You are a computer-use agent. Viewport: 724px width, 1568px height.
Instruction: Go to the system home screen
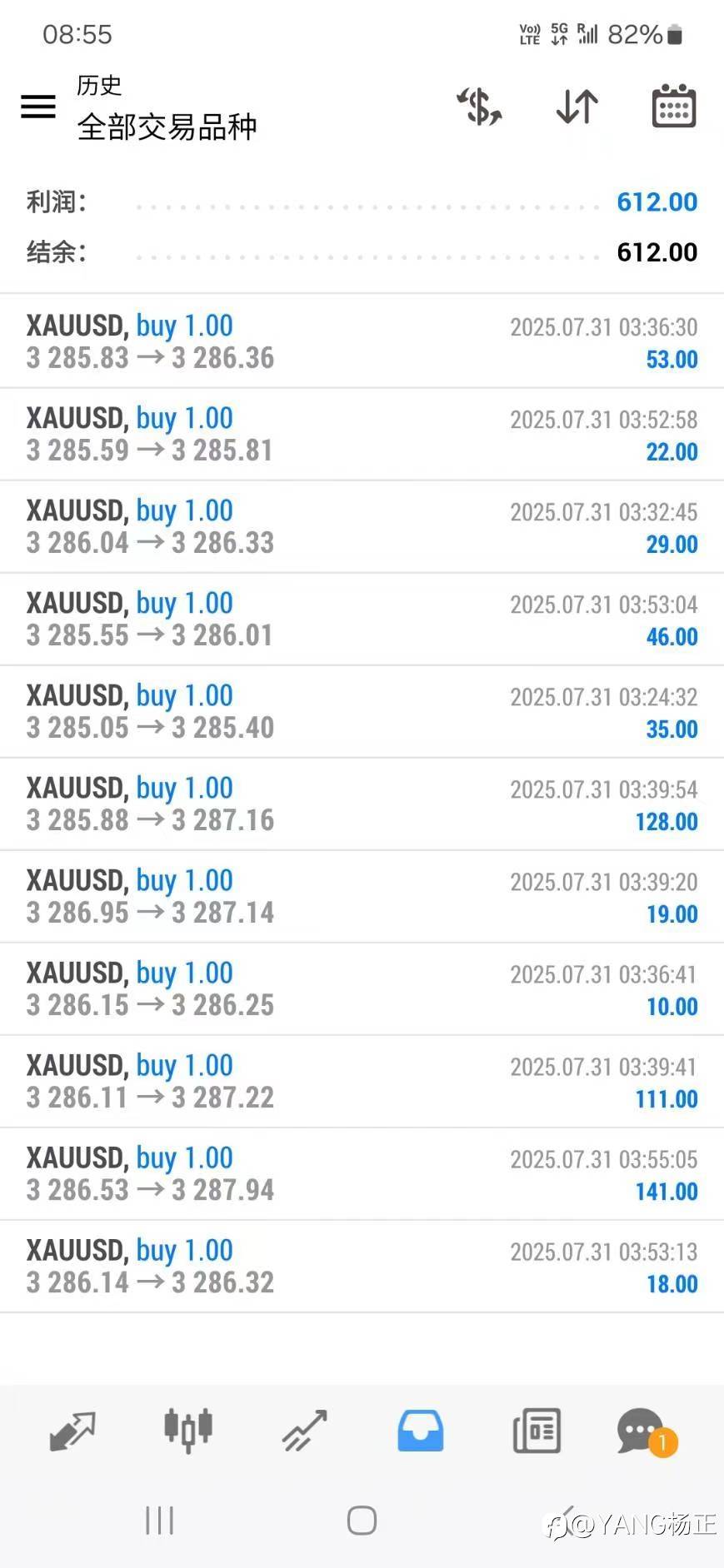[x=362, y=1520]
